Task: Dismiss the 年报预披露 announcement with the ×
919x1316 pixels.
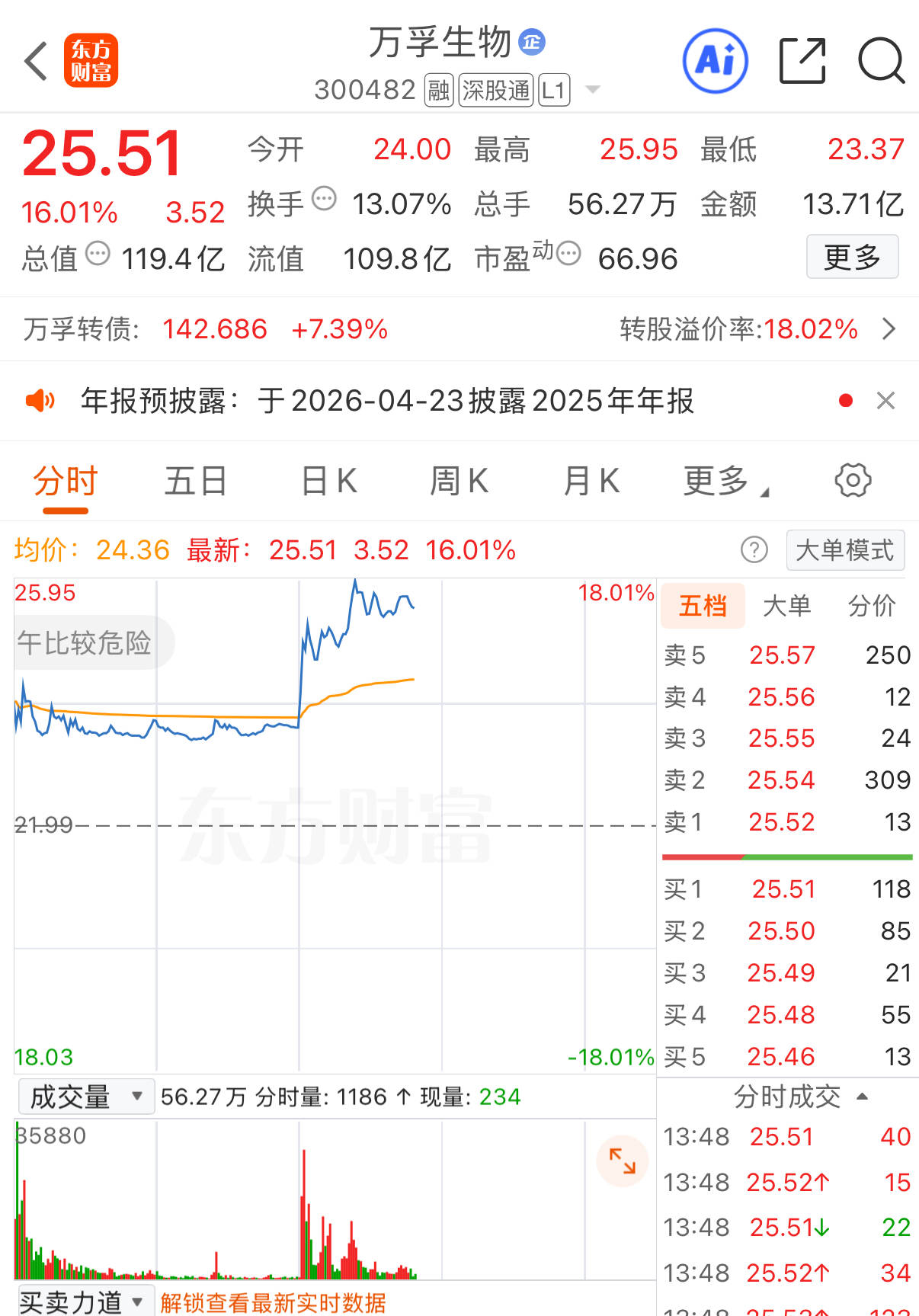Action: pos(885,399)
